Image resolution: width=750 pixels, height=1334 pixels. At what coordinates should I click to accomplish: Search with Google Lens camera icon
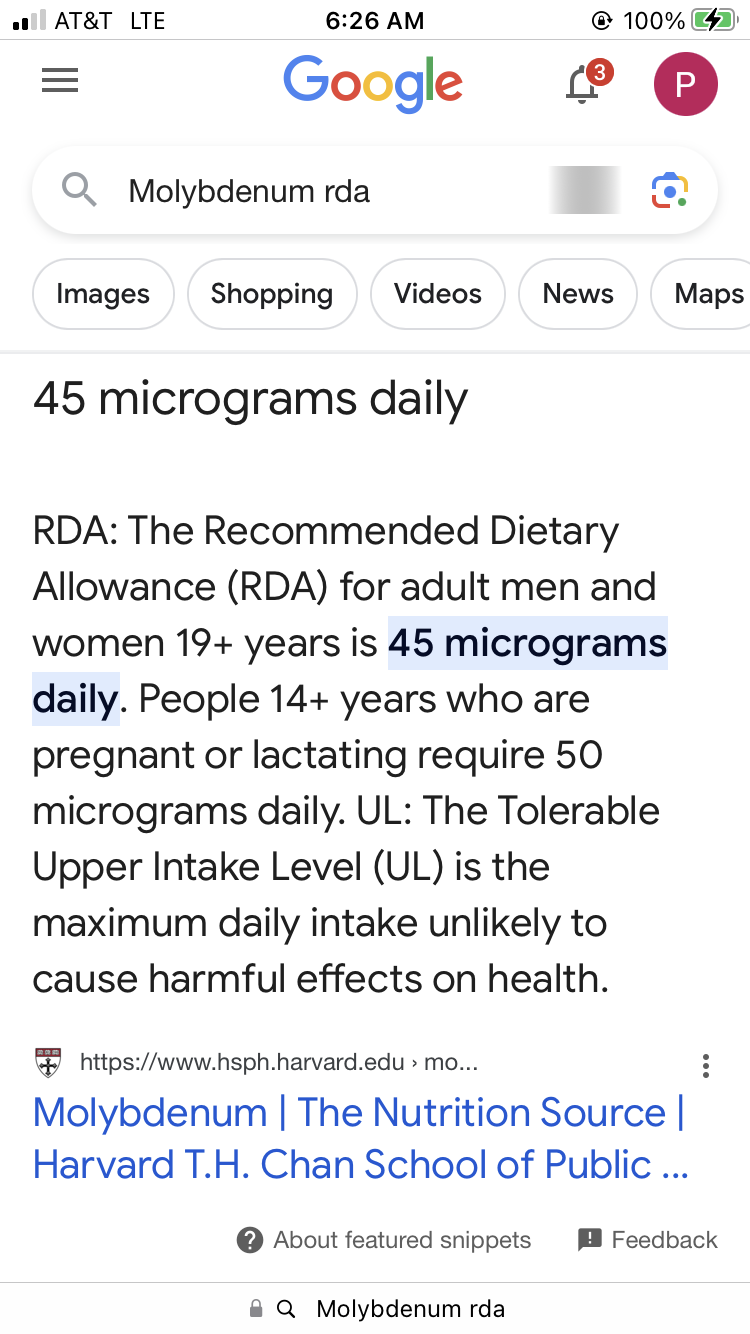[x=669, y=190]
